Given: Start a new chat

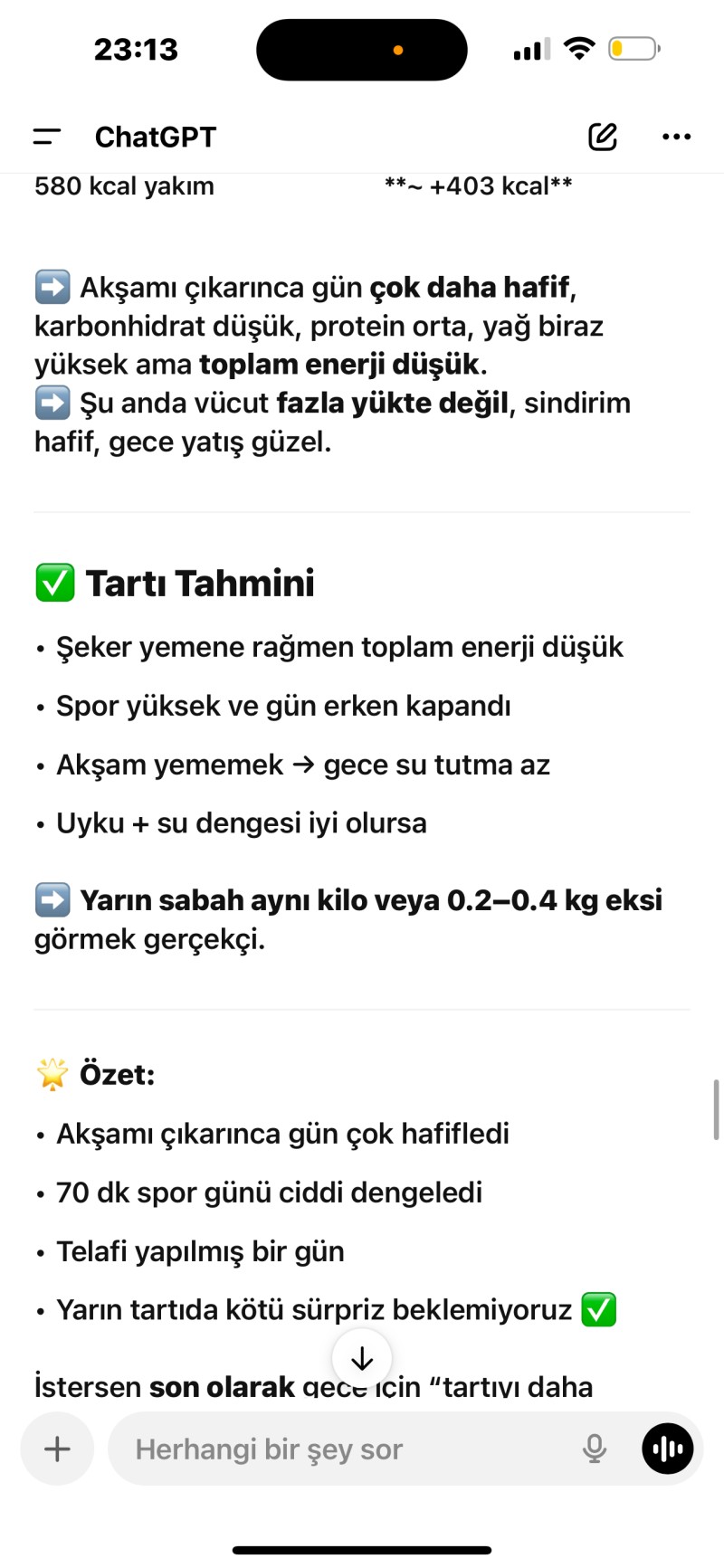Looking at the screenshot, I should (x=603, y=137).
